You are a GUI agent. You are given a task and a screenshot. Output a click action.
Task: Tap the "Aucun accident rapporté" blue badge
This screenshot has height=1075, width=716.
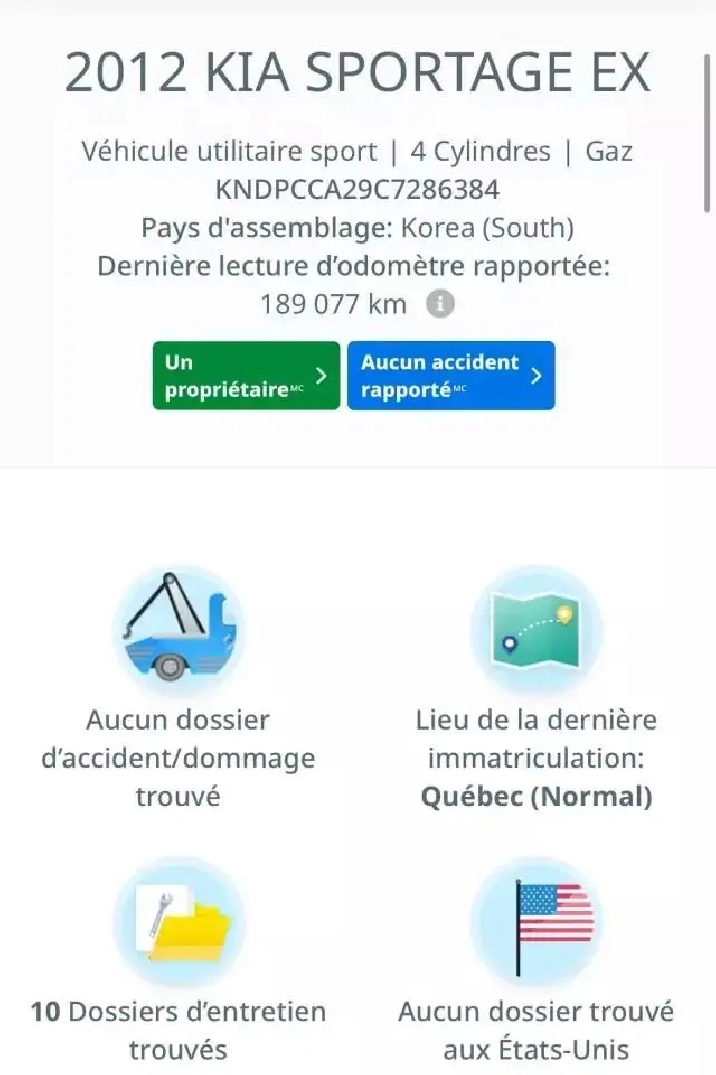[x=450, y=376]
